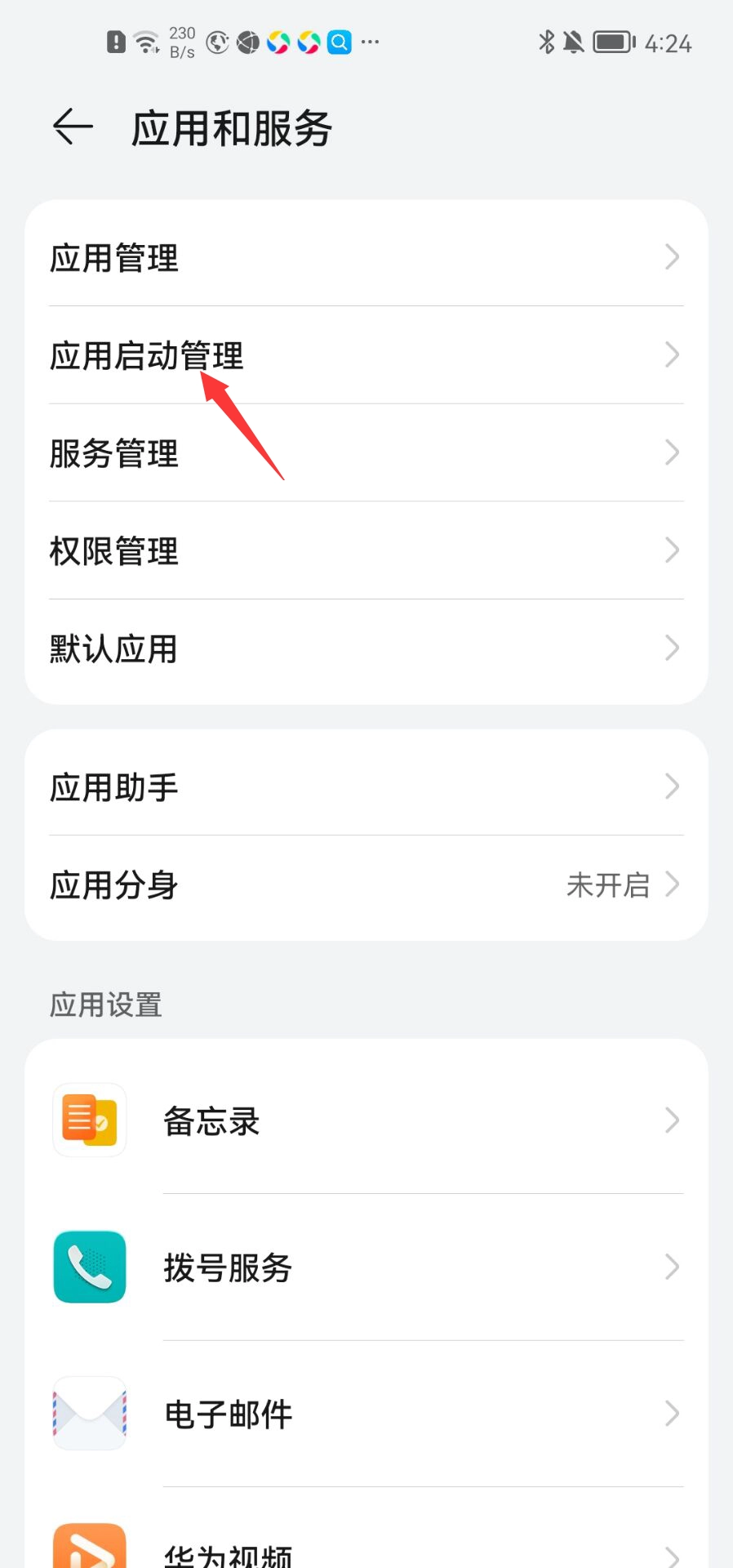Open 备忘录 app settings
This screenshot has width=733, height=1568.
tap(366, 1121)
